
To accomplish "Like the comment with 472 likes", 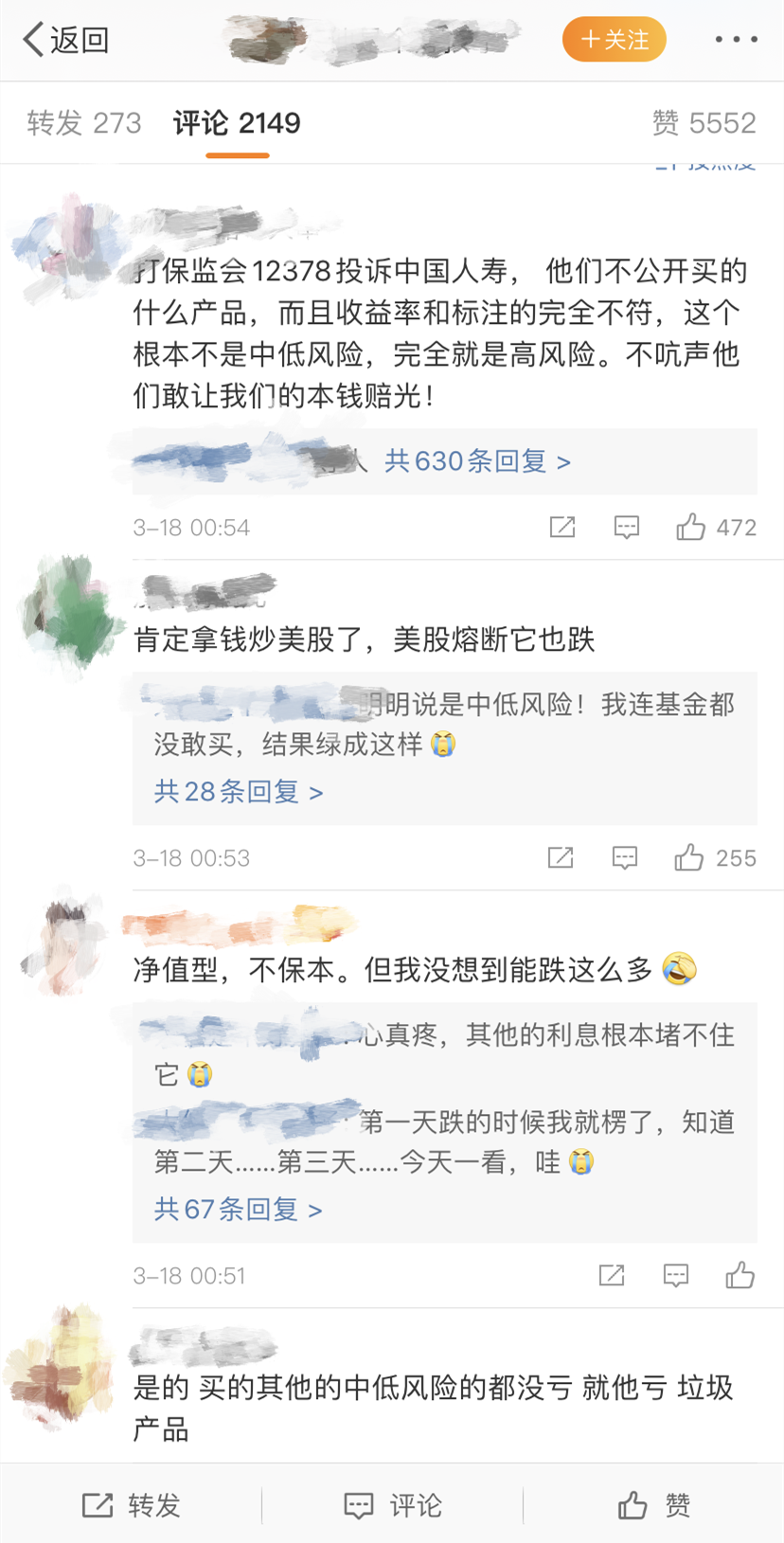I will coord(691,528).
